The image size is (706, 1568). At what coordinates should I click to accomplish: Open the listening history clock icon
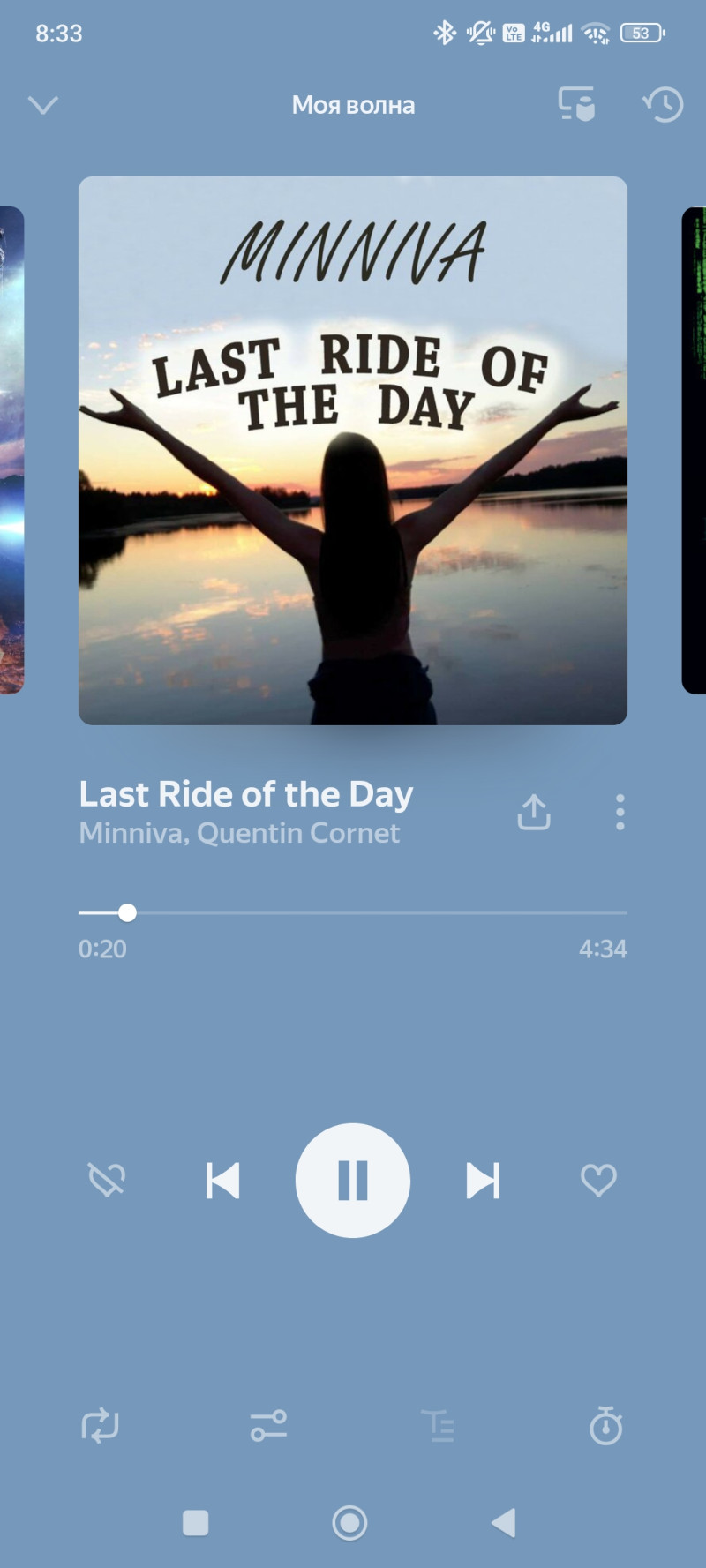pos(663,104)
